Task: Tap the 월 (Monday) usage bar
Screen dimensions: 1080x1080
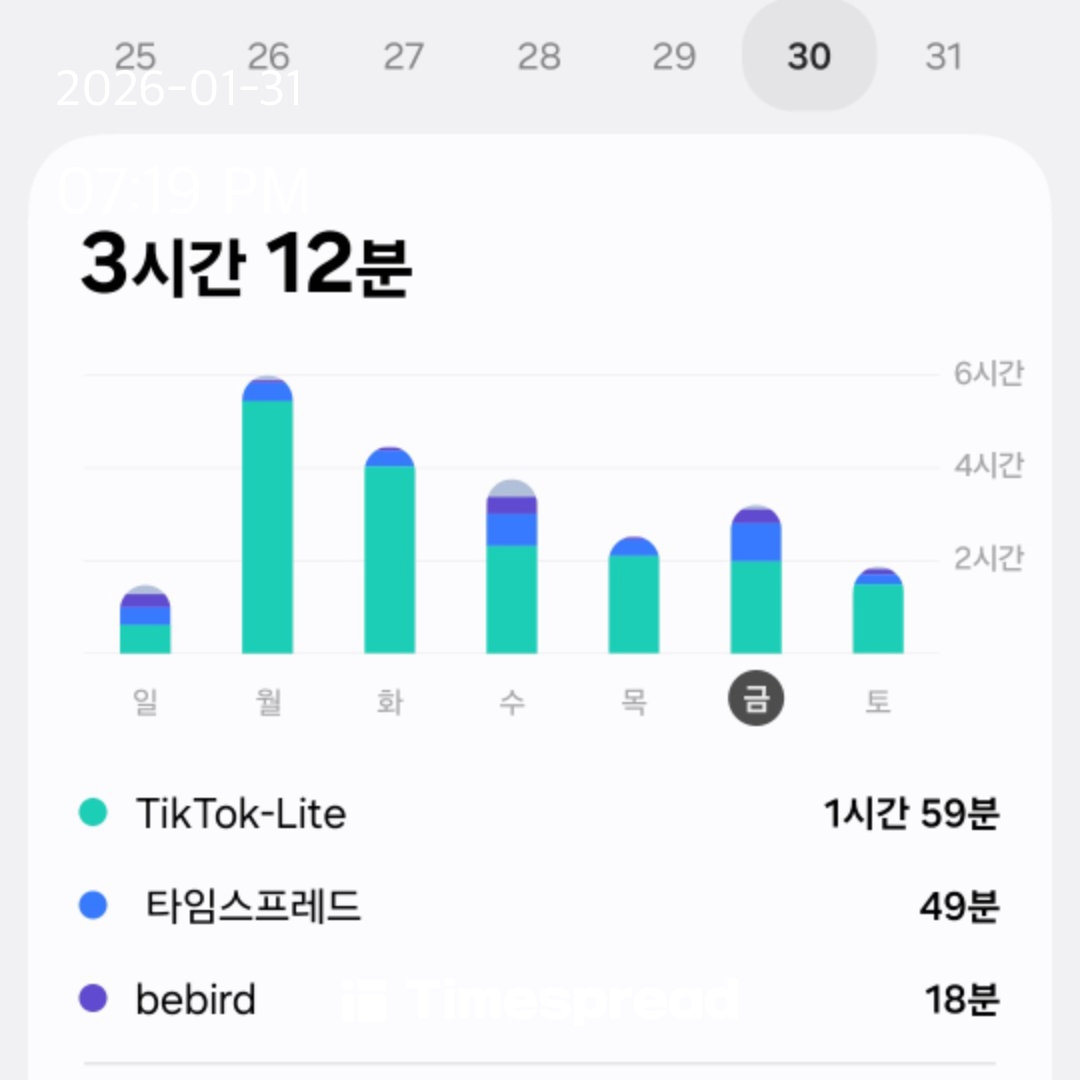Action: pyautogui.click(x=267, y=520)
